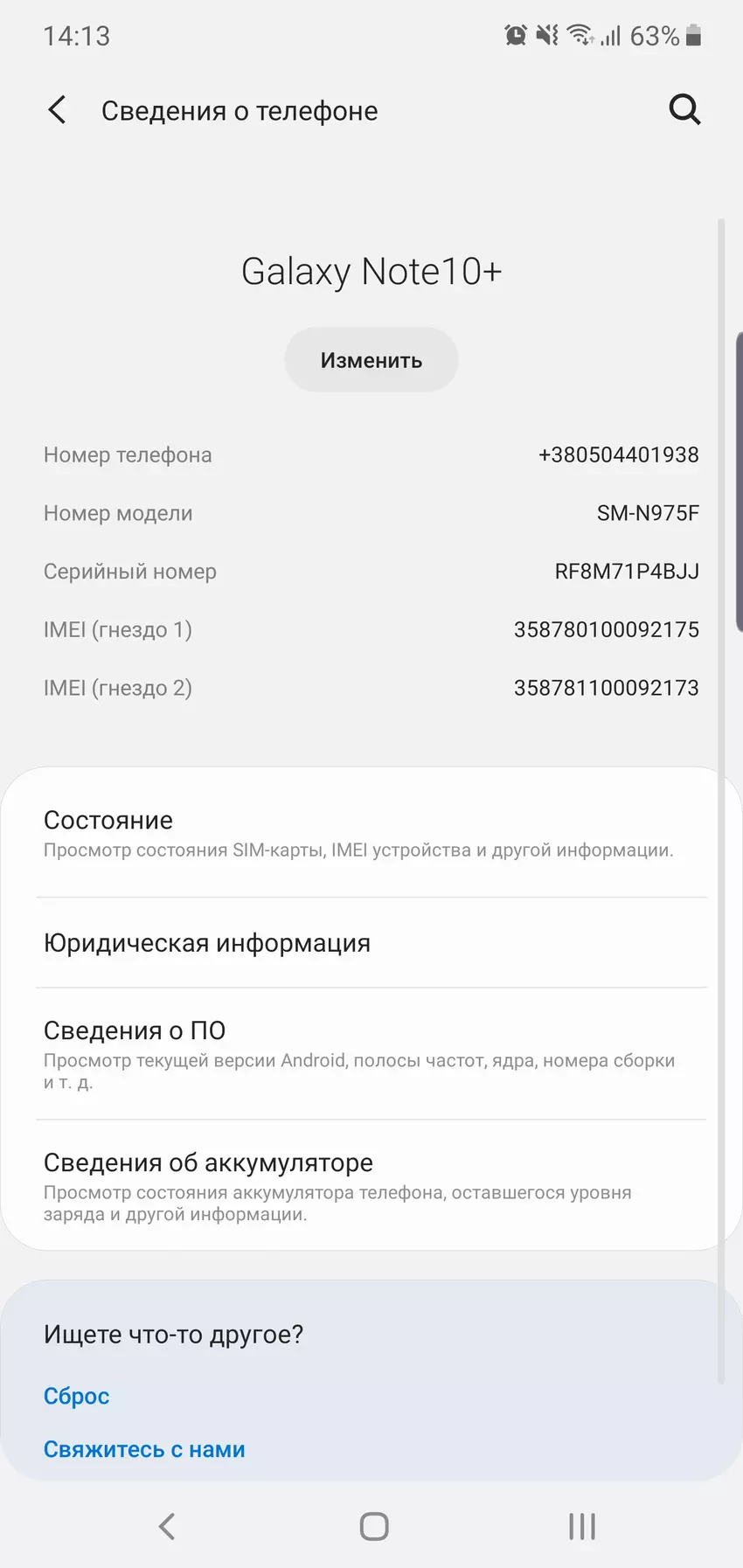Tap the system home button
Image resolution: width=743 pixels, height=1568 pixels.
point(374,1526)
